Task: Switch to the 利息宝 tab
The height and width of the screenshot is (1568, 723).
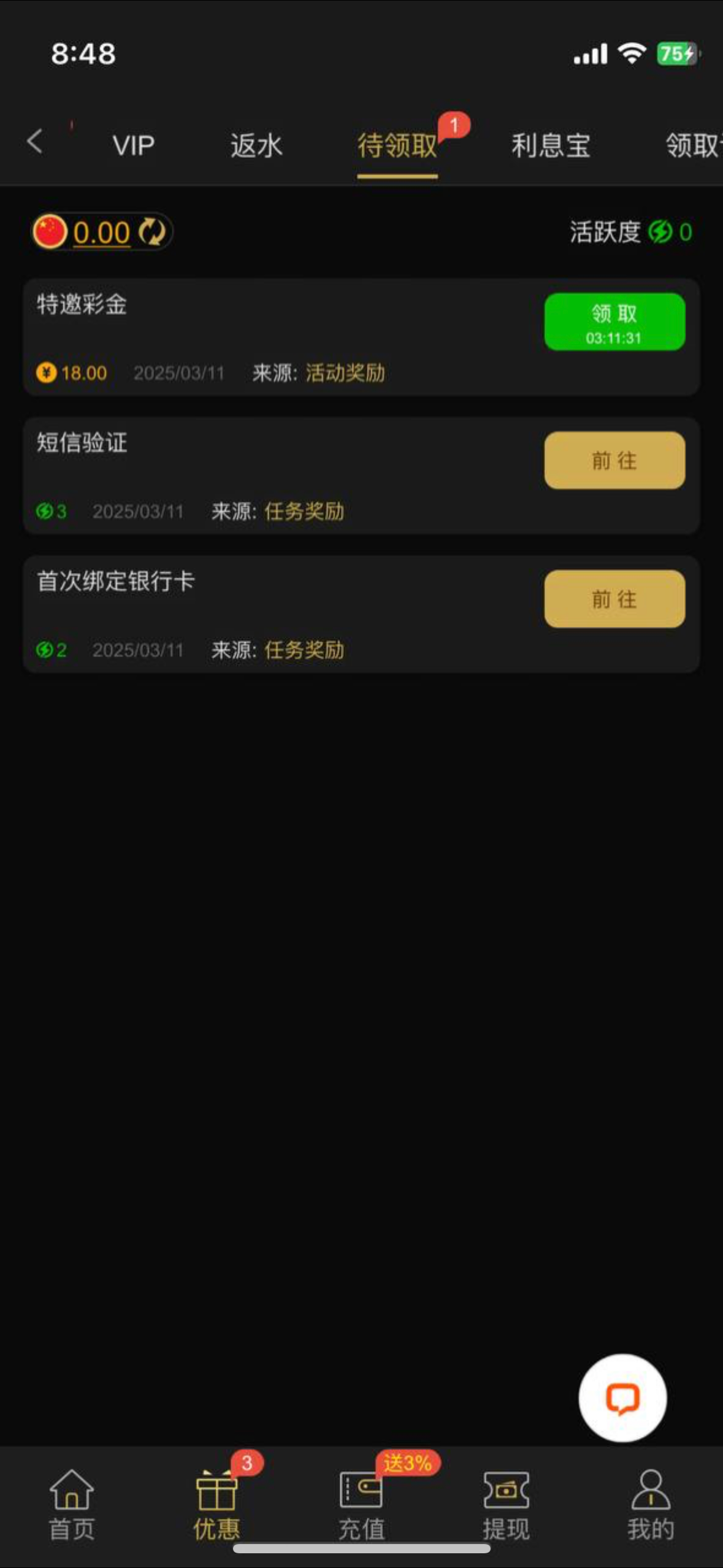Action: (x=551, y=146)
